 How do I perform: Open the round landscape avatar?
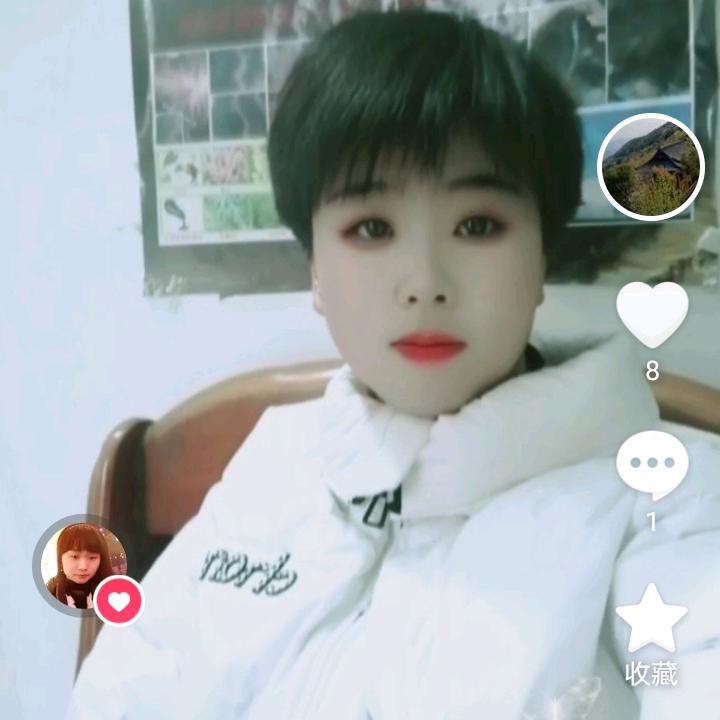651,167
